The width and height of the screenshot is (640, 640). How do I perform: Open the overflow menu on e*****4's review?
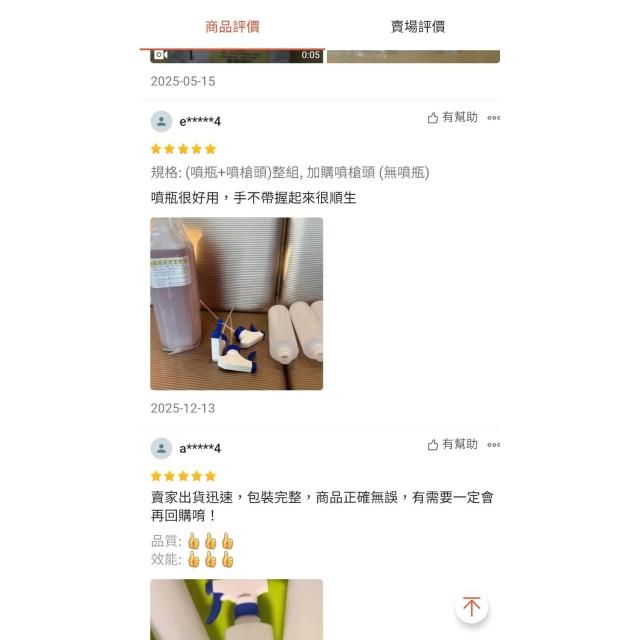pyautogui.click(x=493, y=118)
